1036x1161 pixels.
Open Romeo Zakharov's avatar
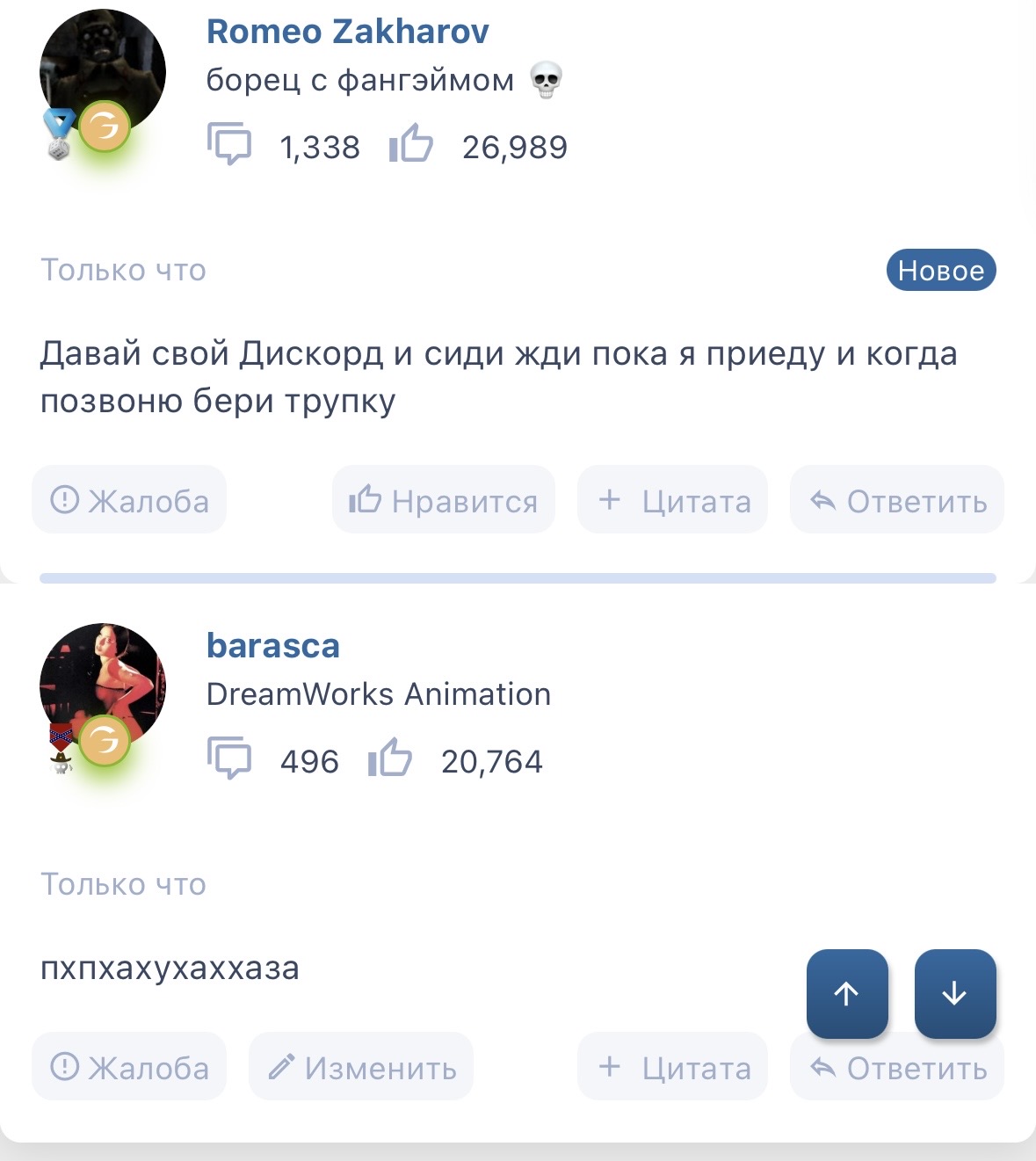pyautogui.click(x=103, y=72)
